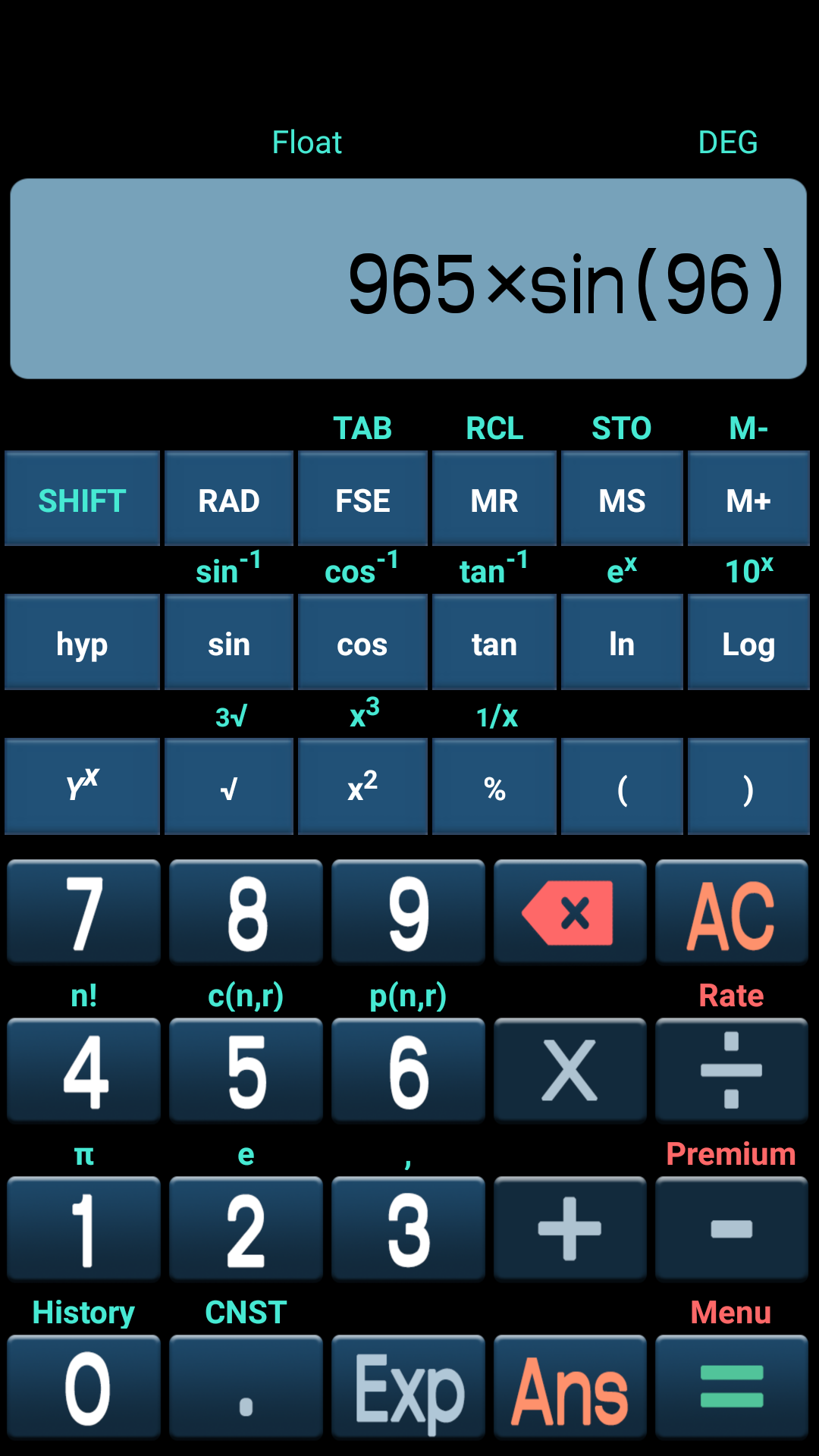Switch the DEG angle mode indicator
Image resolution: width=819 pixels, height=1456 pixels.
[x=727, y=142]
